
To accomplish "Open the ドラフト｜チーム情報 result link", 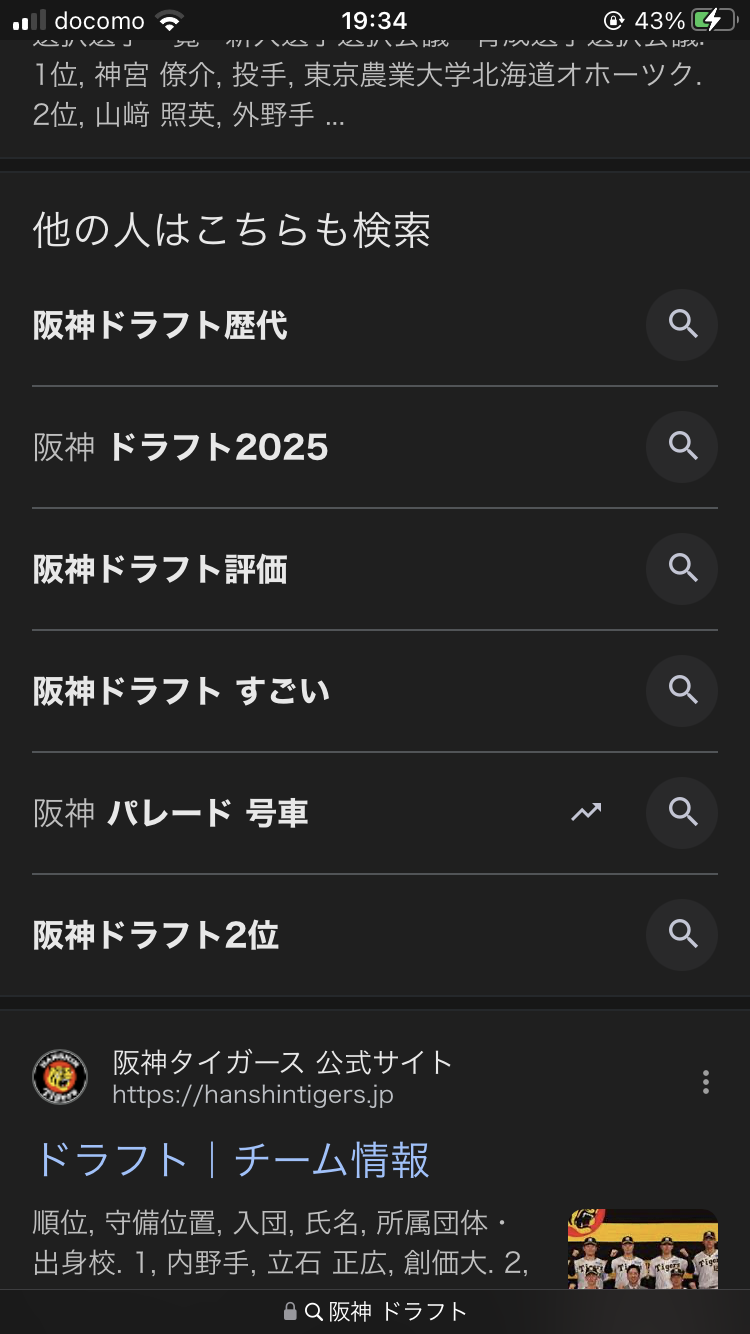I will [x=232, y=1160].
